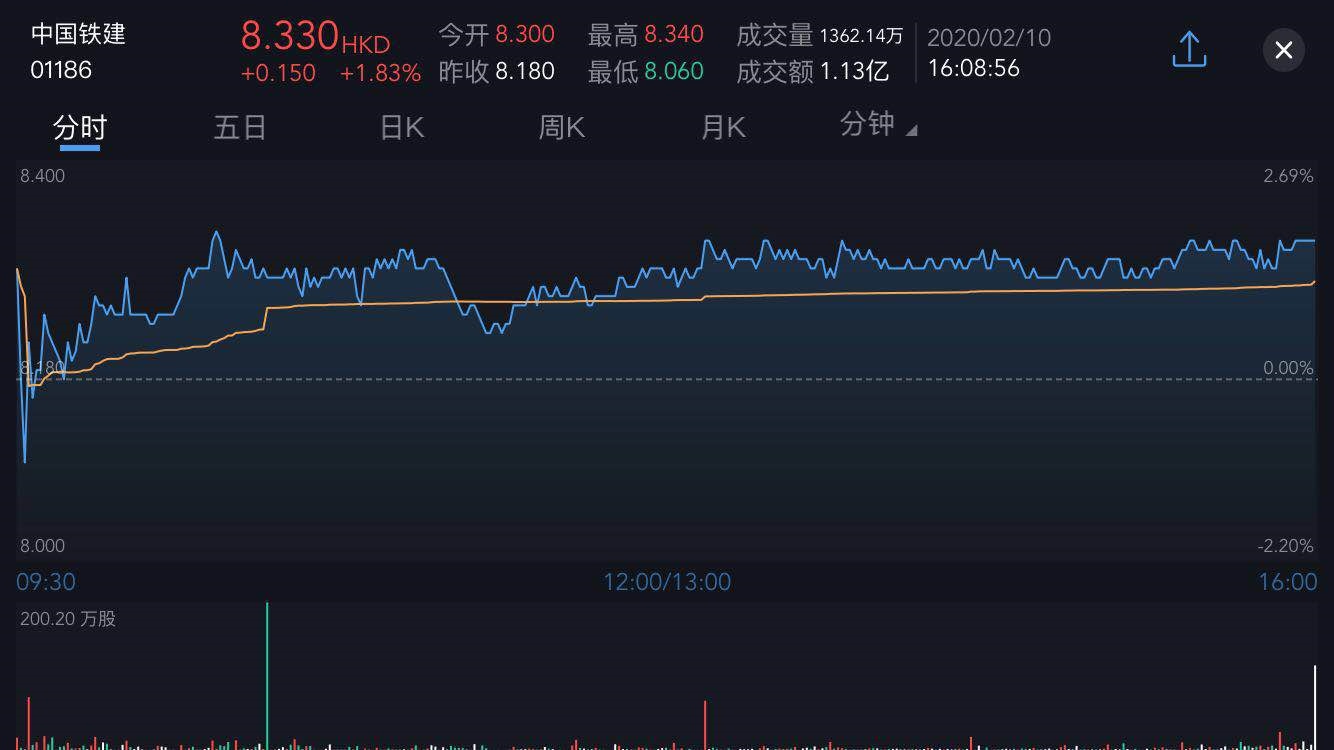
Task: Switch to the 分时 tab
Action: tap(80, 128)
